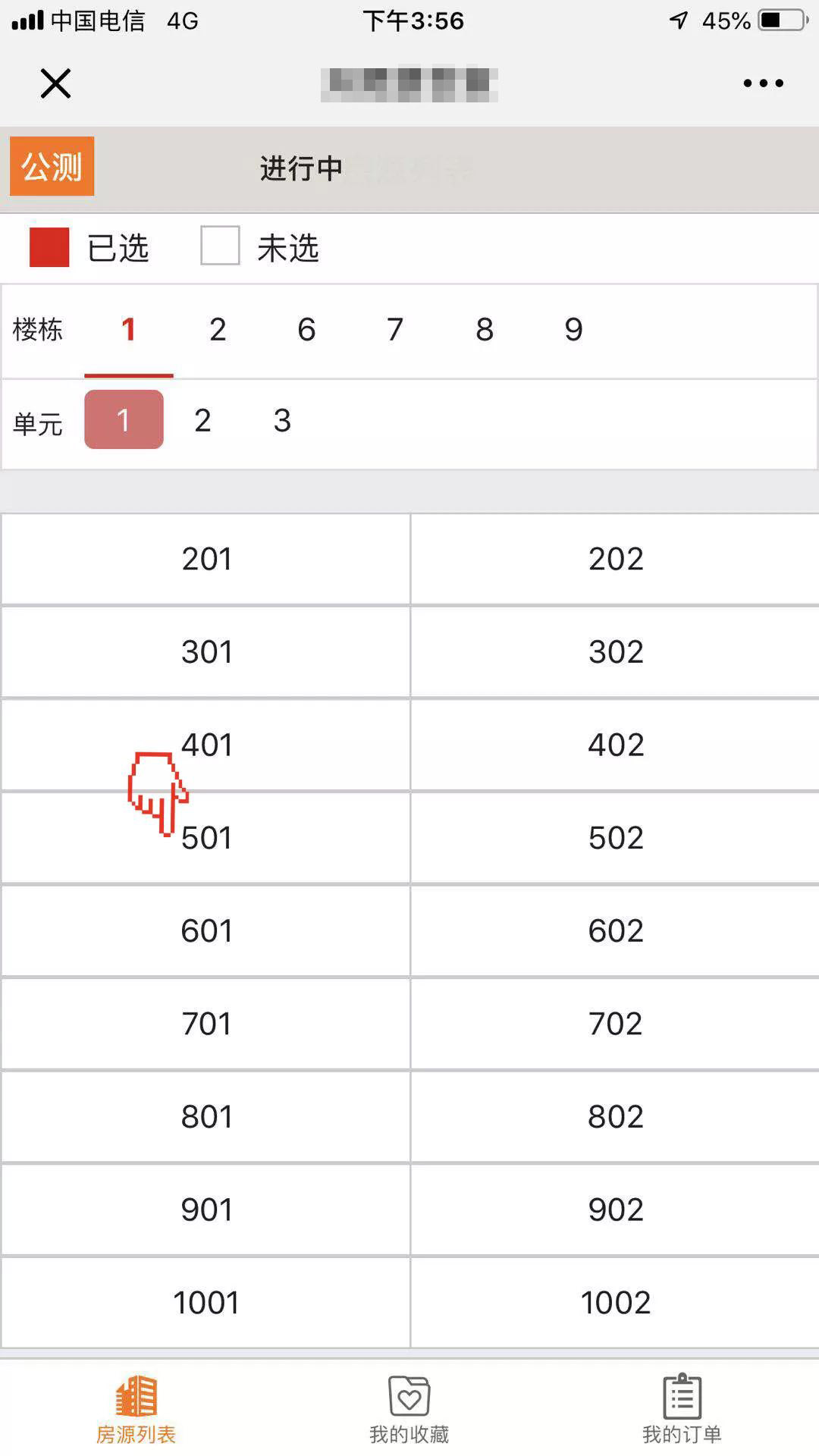Screen dimensions: 819x1456
Task: Open room 201
Action: tap(206, 560)
